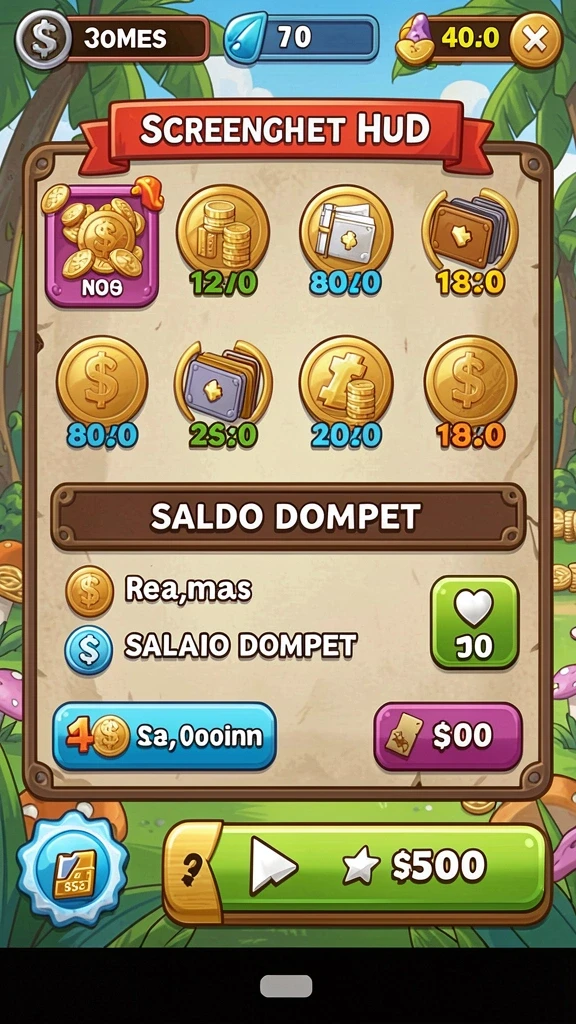Choose the coin stacks item labeled 12/0
This screenshot has height=1024, width=576.
tap(223, 240)
